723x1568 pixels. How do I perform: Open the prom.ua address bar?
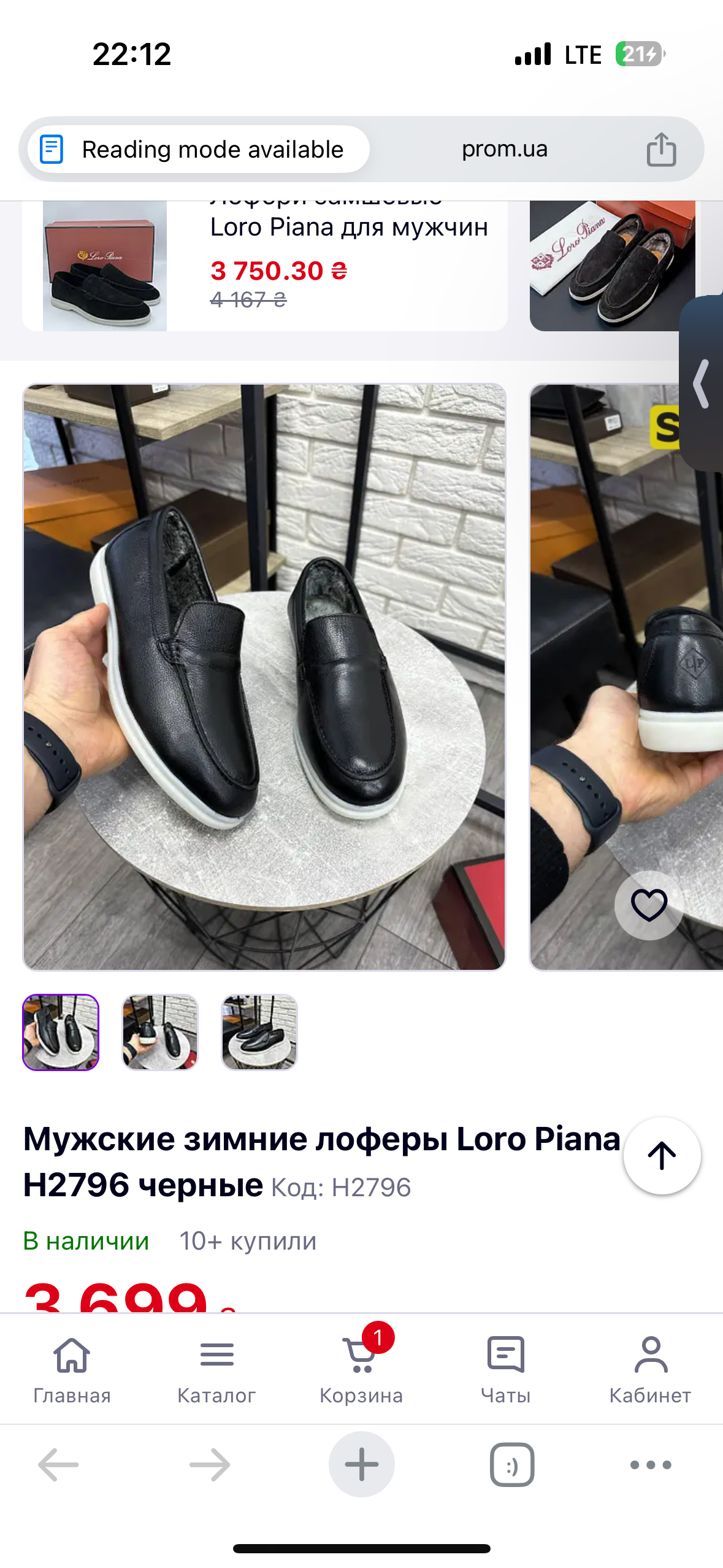point(504,150)
